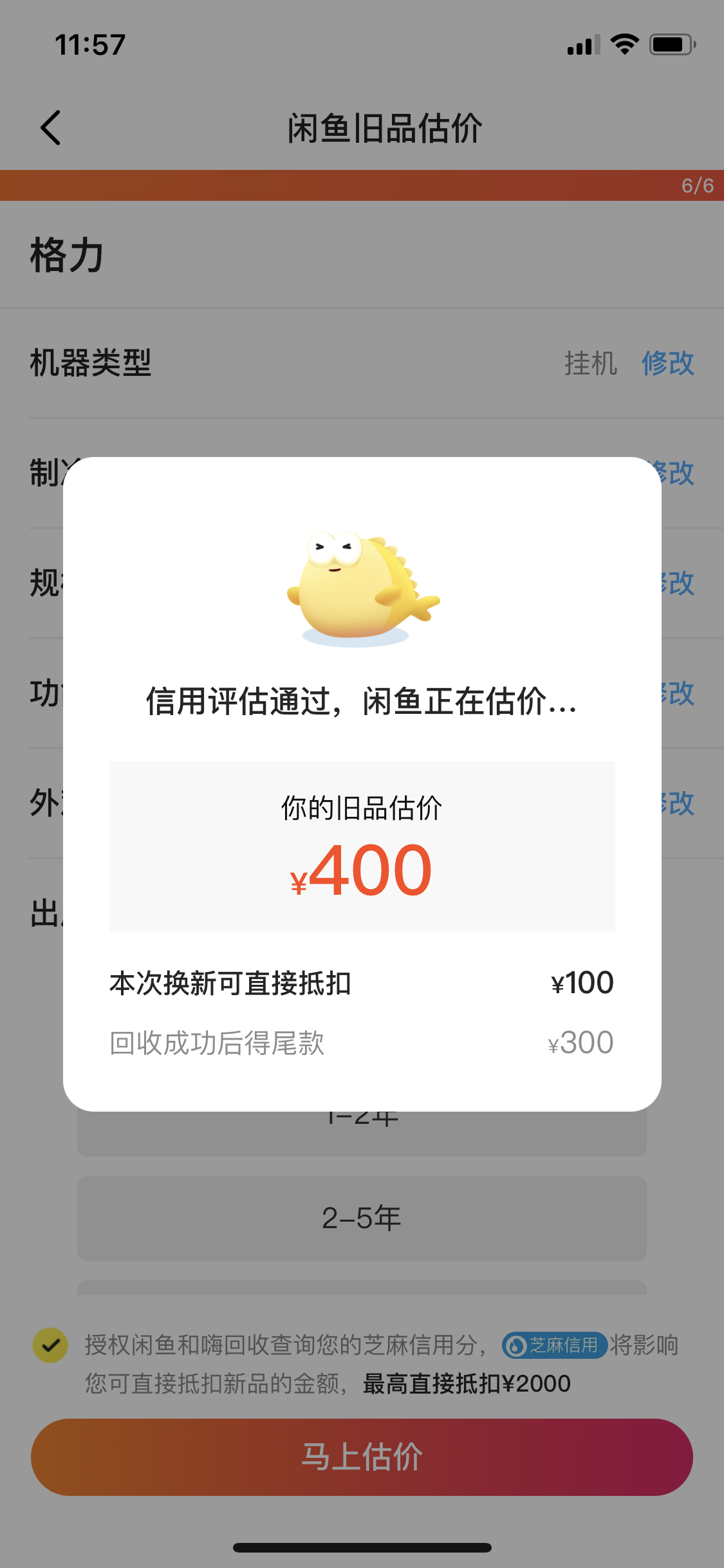Tap 修改 next to 机器类型 挂机
Viewport: 724px width, 1568px height.
pos(667,363)
